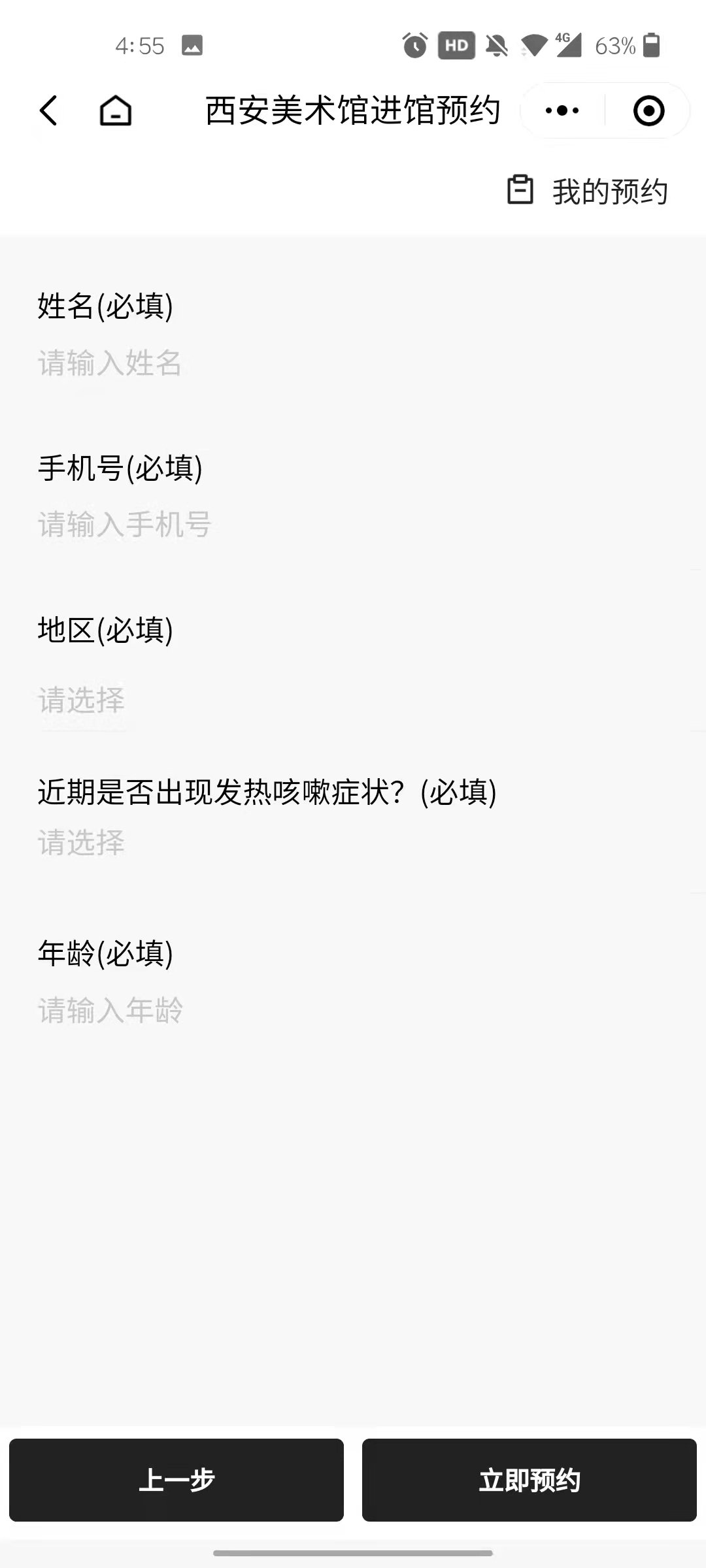Open the three-dot more options menu
This screenshot has width=706, height=1568.
coord(562,110)
